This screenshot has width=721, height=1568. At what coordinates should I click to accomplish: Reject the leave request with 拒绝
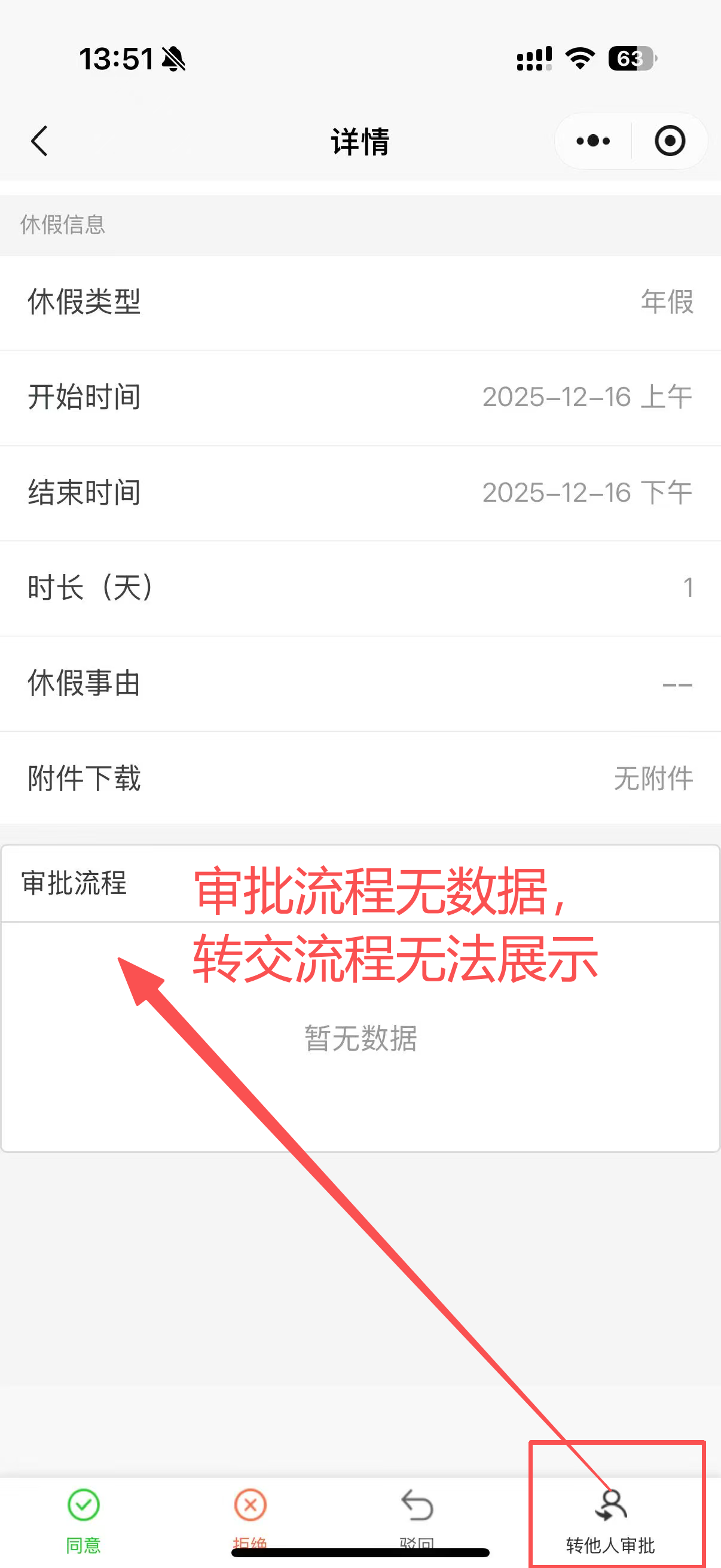(x=250, y=1514)
